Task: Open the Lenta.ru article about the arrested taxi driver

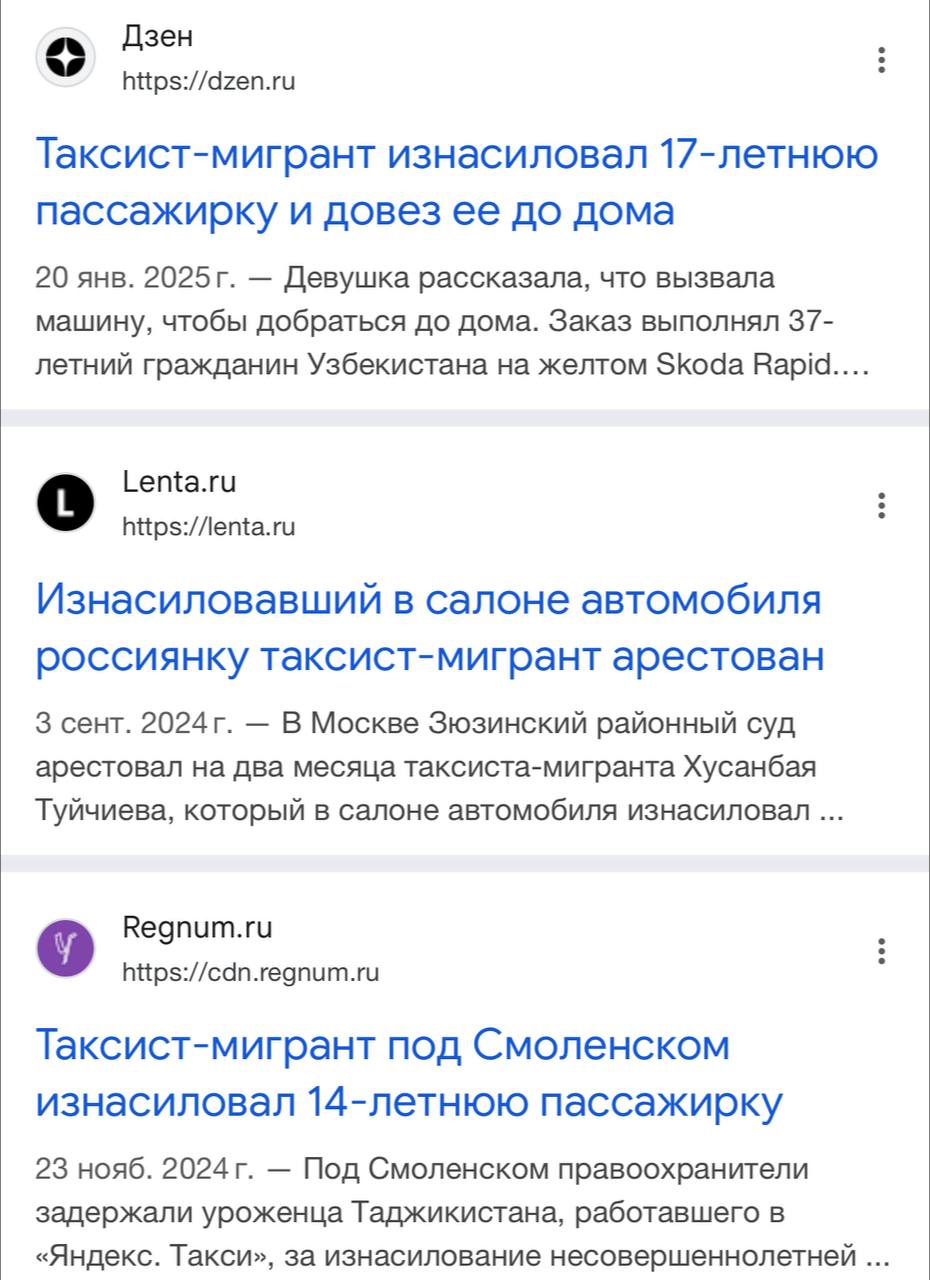Action: click(x=430, y=628)
